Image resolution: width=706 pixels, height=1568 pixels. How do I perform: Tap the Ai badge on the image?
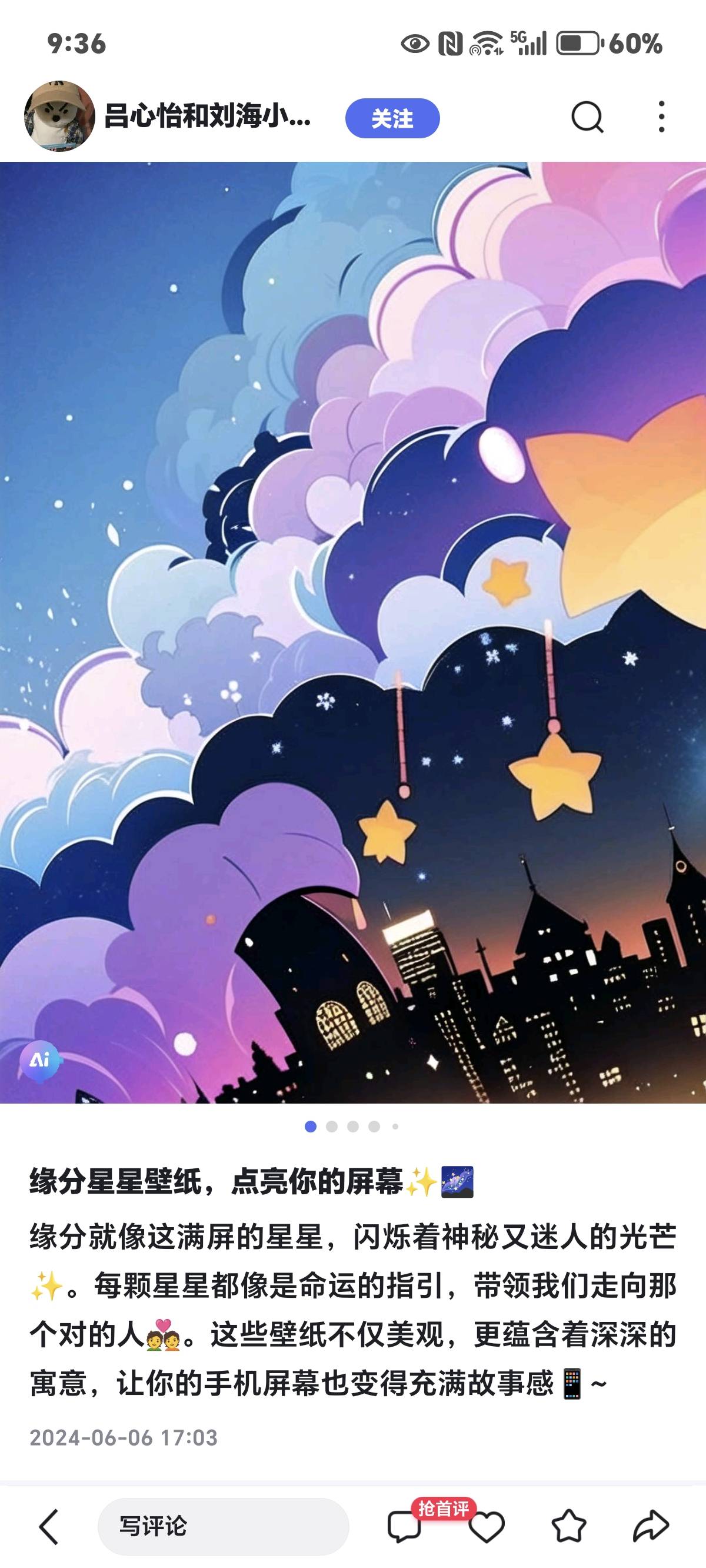pos(40,1061)
